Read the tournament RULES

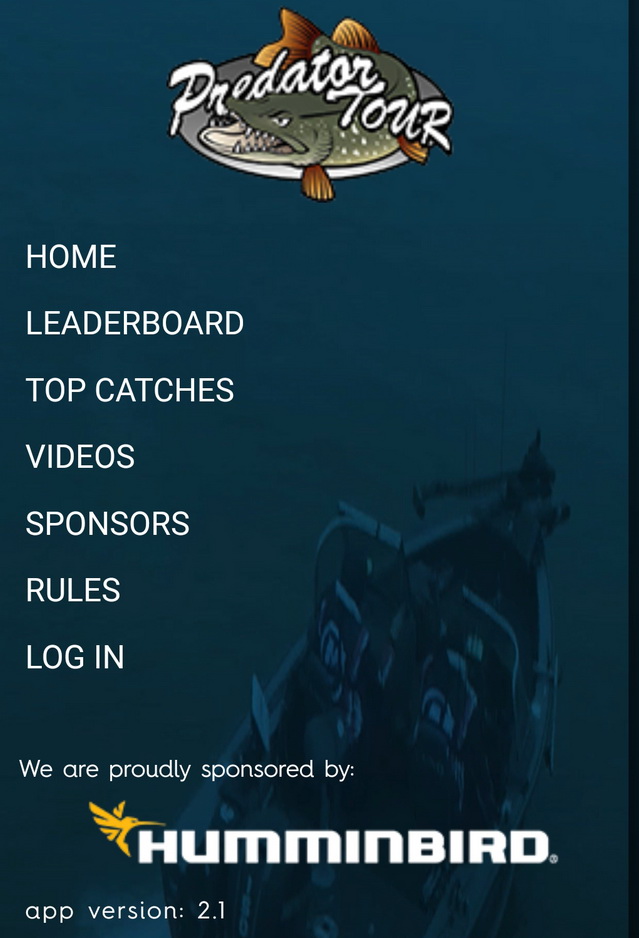point(73,591)
